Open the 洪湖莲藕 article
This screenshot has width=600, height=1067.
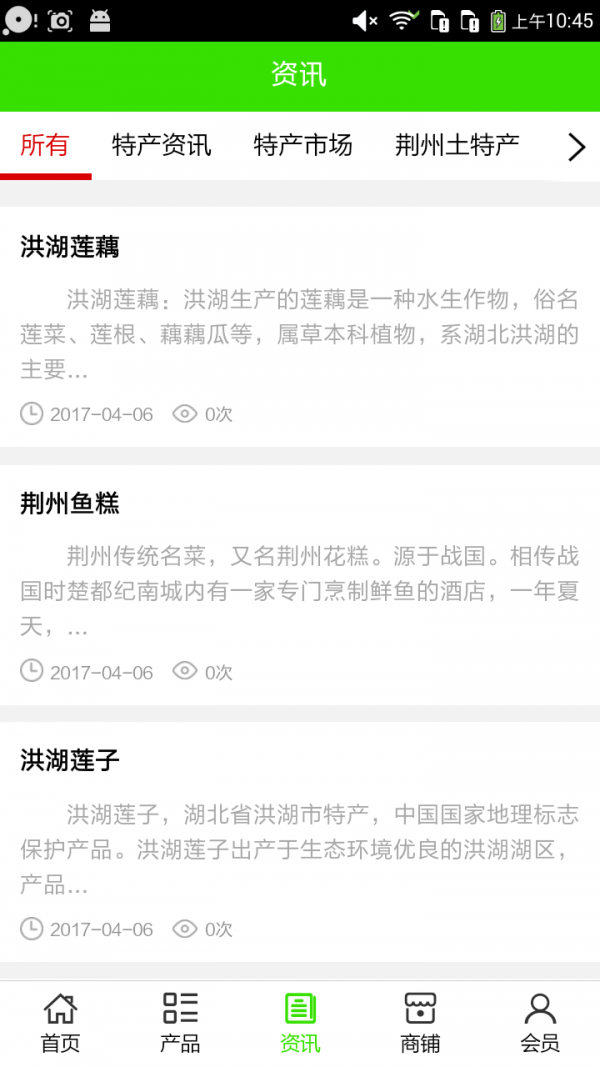point(300,326)
